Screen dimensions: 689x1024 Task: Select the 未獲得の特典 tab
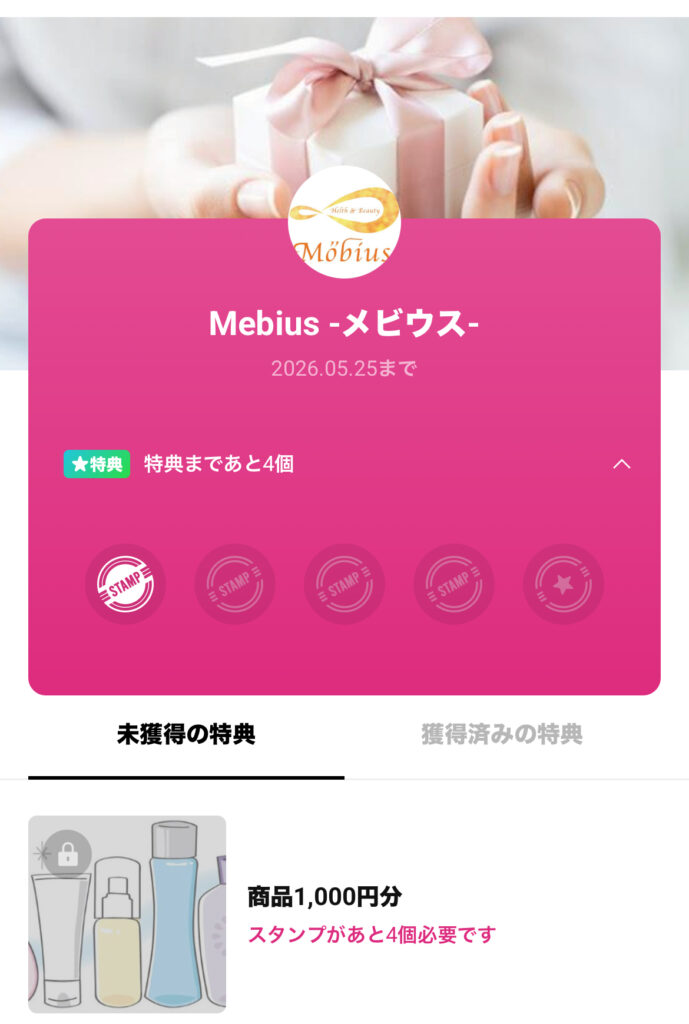tap(186, 735)
